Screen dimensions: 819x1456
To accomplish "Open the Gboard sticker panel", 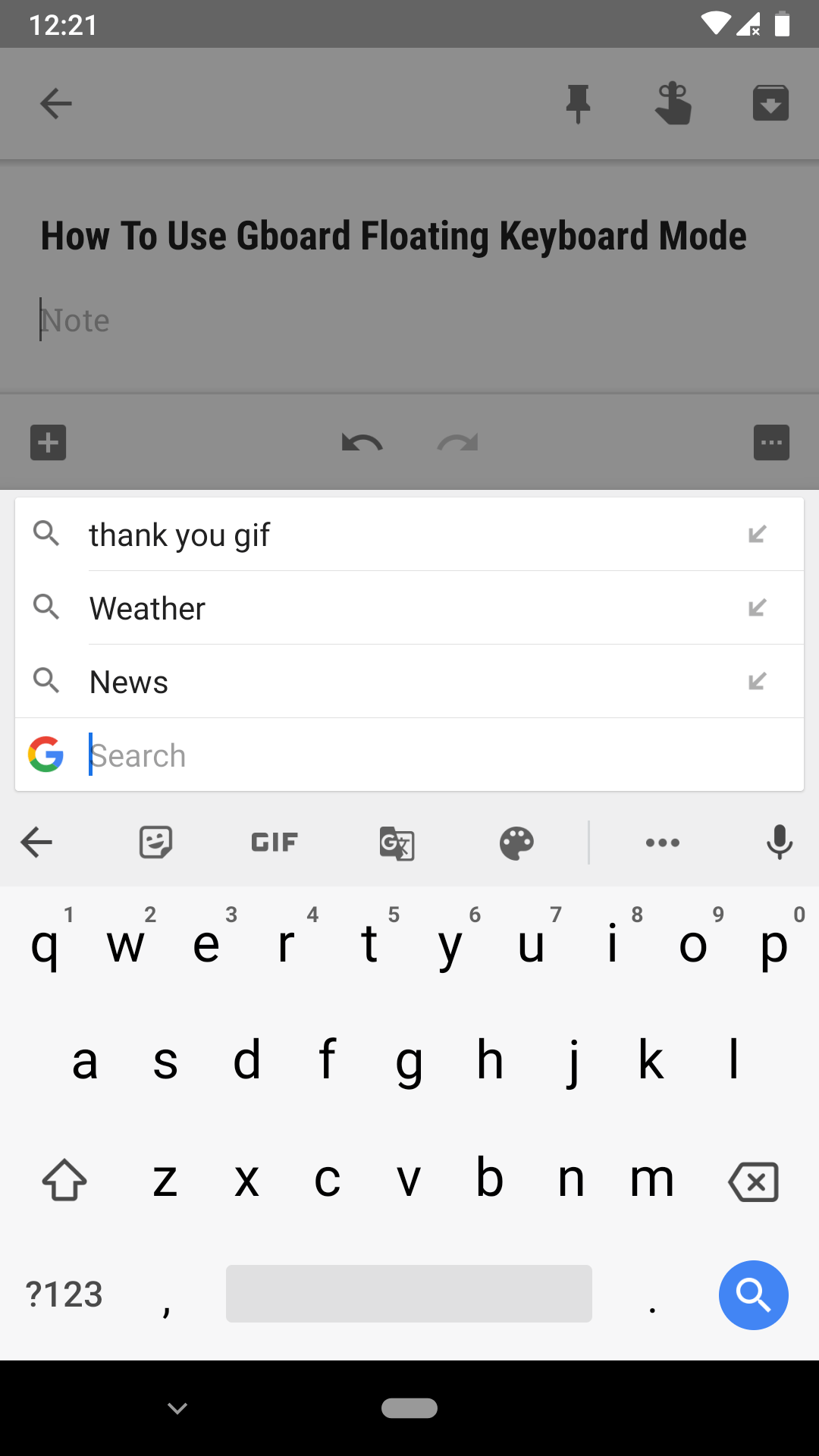I will (x=155, y=842).
